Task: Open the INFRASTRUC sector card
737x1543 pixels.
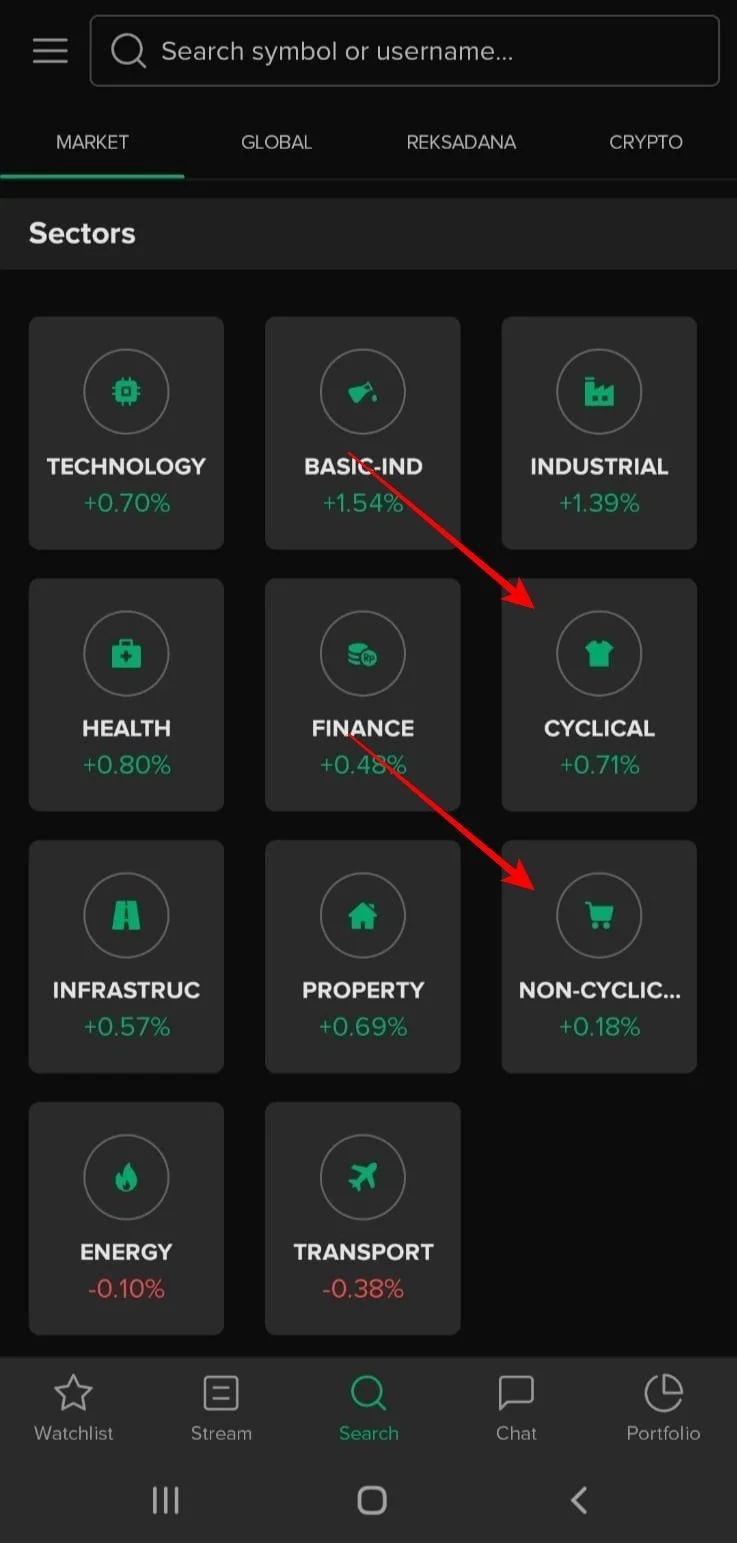Action: (x=126, y=957)
